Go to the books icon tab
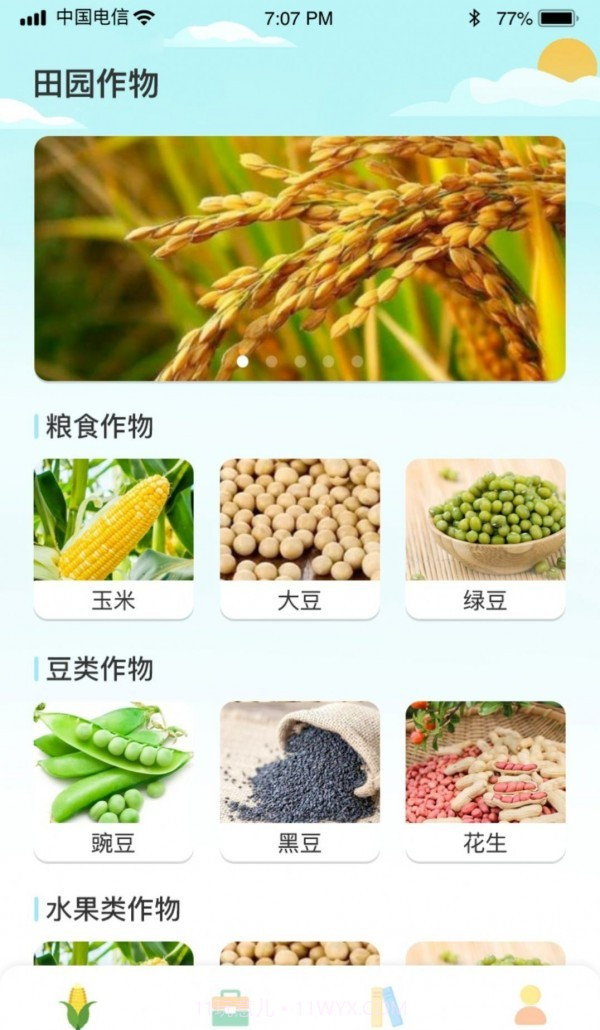600x1030 pixels. pyautogui.click(x=386, y=1005)
